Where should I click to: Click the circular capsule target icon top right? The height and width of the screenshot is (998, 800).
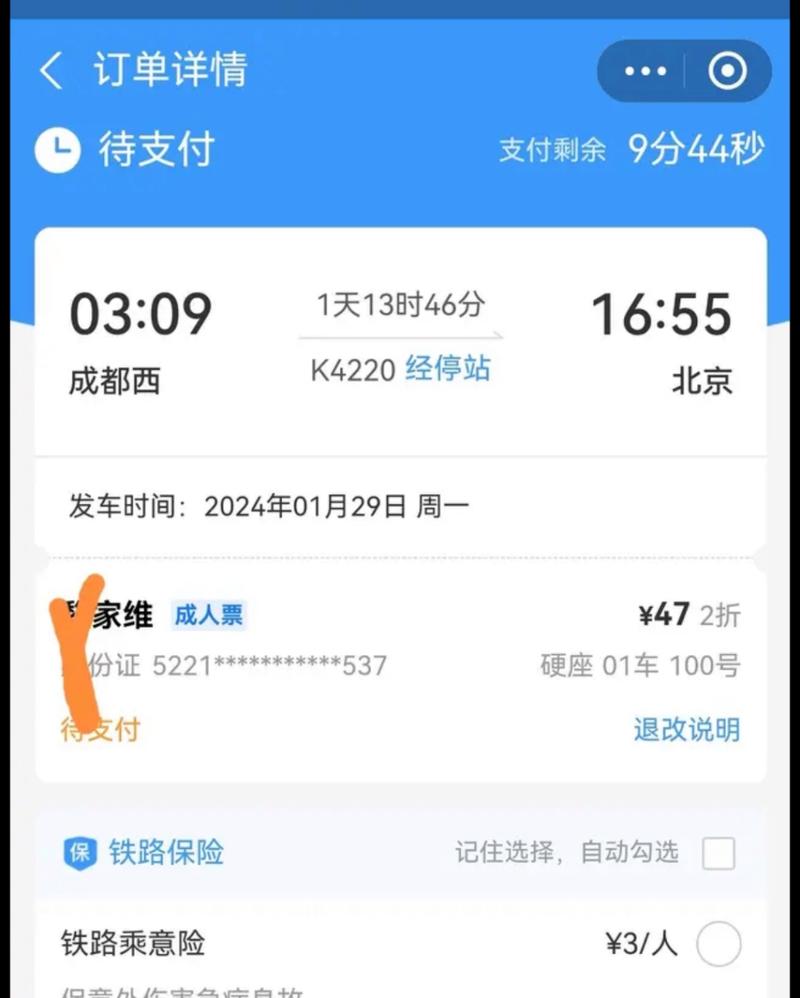tap(728, 70)
